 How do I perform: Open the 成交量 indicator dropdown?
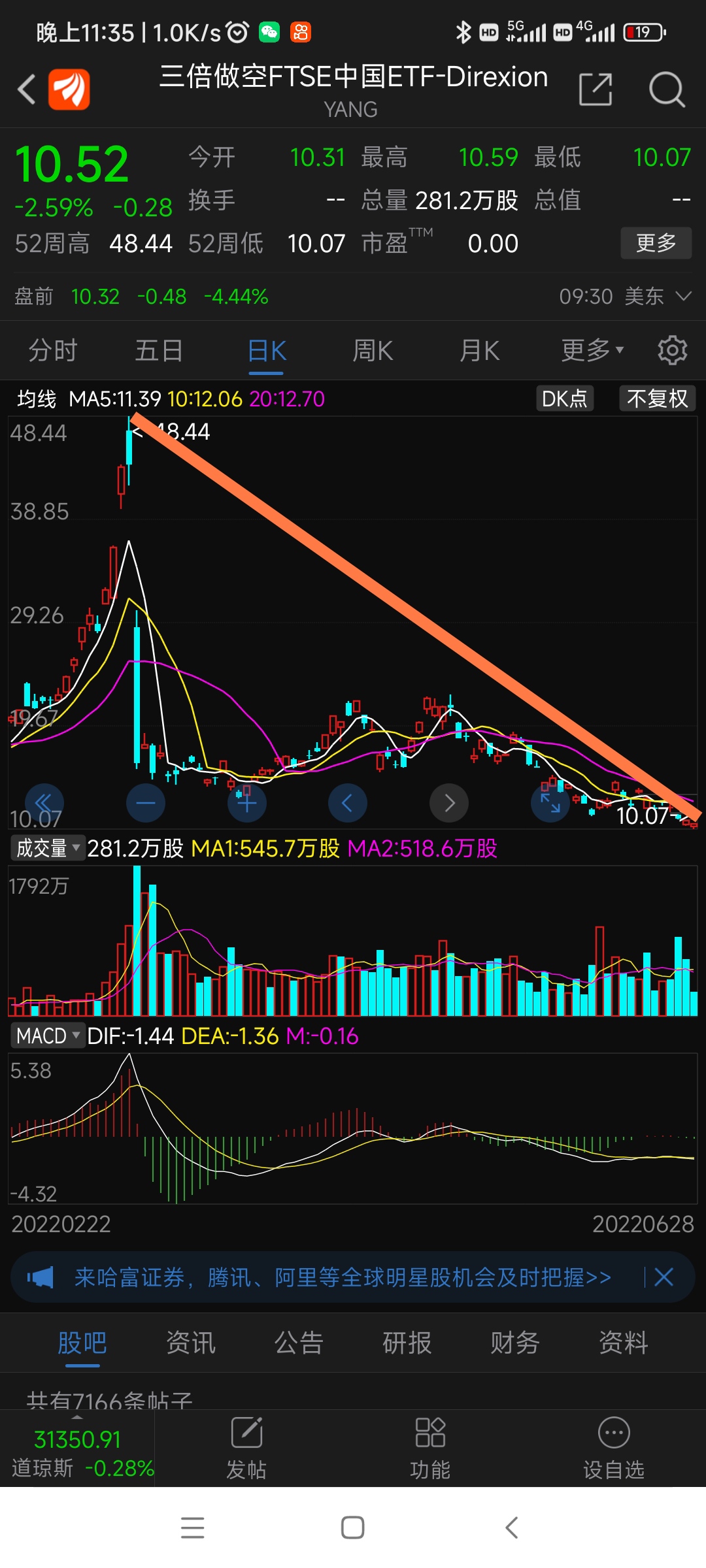[46, 847]
